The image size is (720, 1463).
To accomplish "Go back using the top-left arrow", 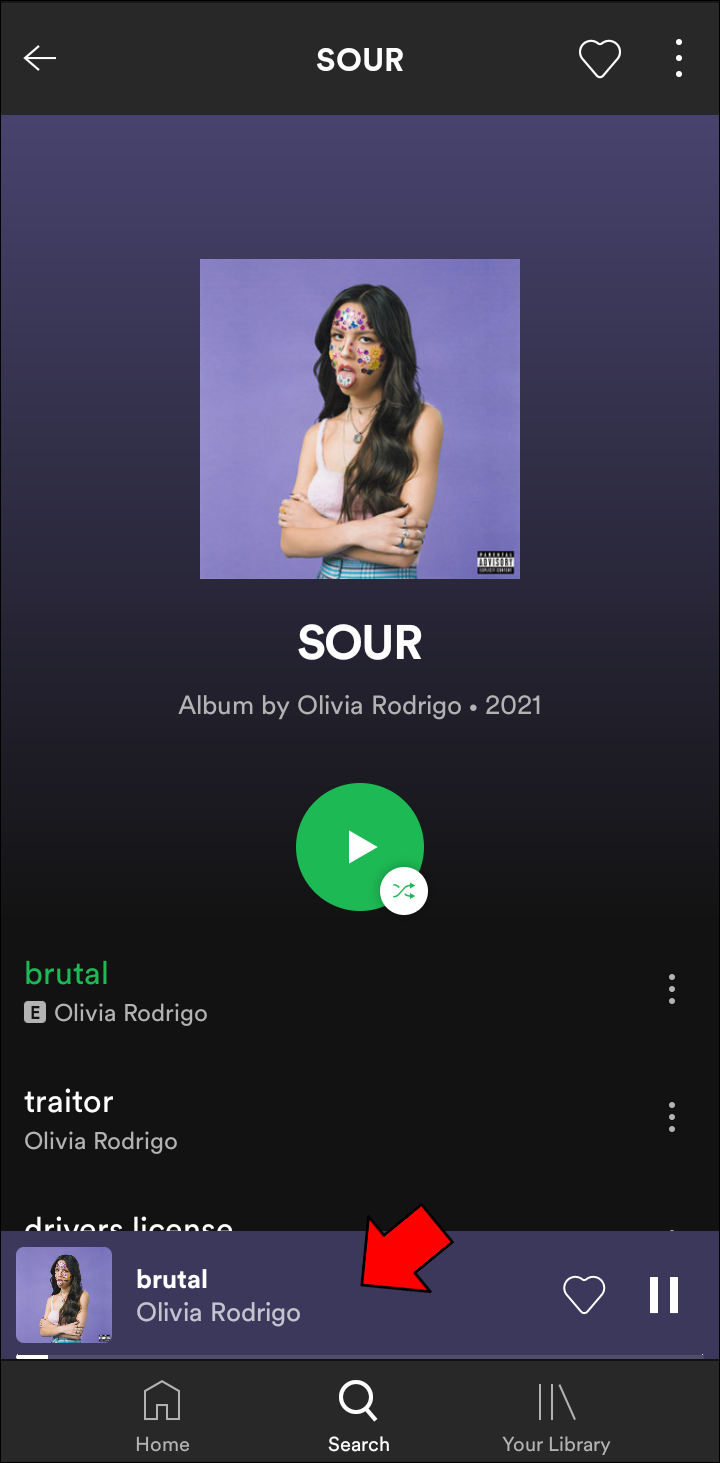I will click(40, 59).
